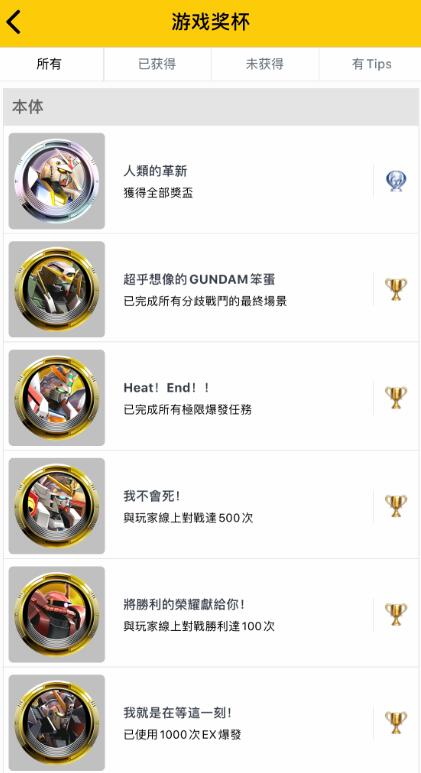Open the 人類的革新 trophy row
421x773 pixels.
tap(211, 180)
